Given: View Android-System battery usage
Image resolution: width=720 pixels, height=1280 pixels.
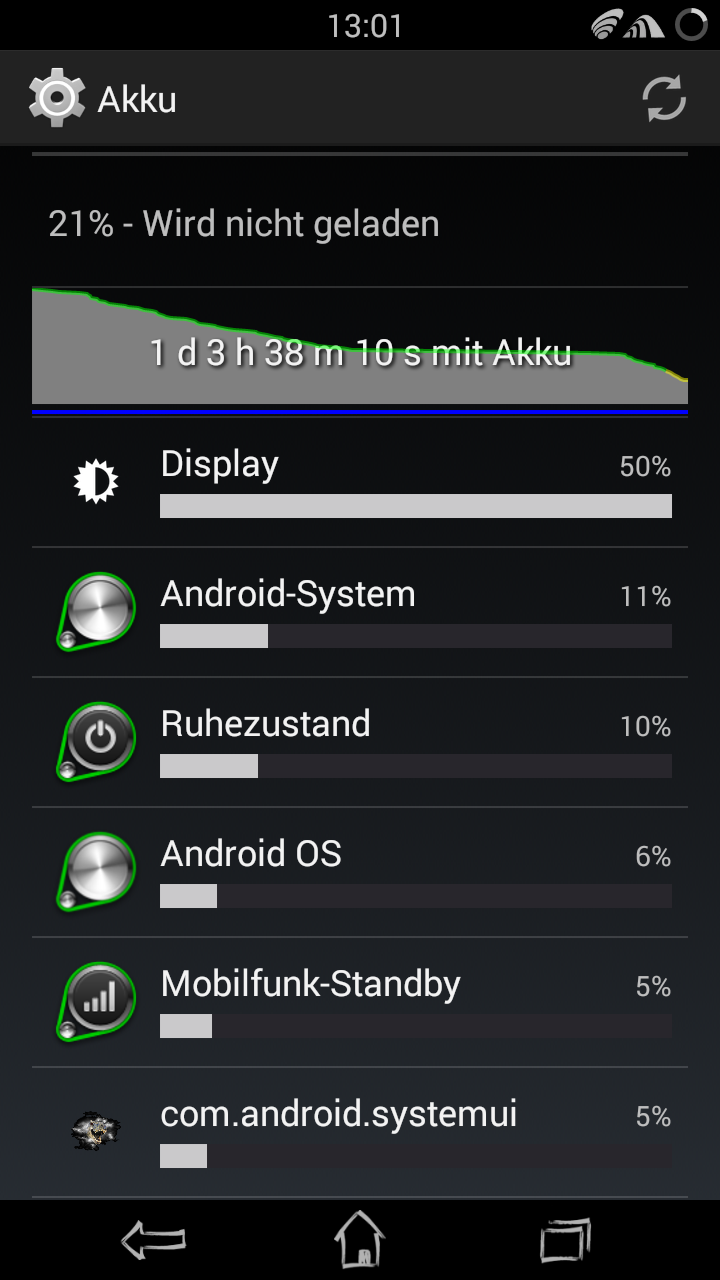Looking at the screenshot, I should point(360,612).
